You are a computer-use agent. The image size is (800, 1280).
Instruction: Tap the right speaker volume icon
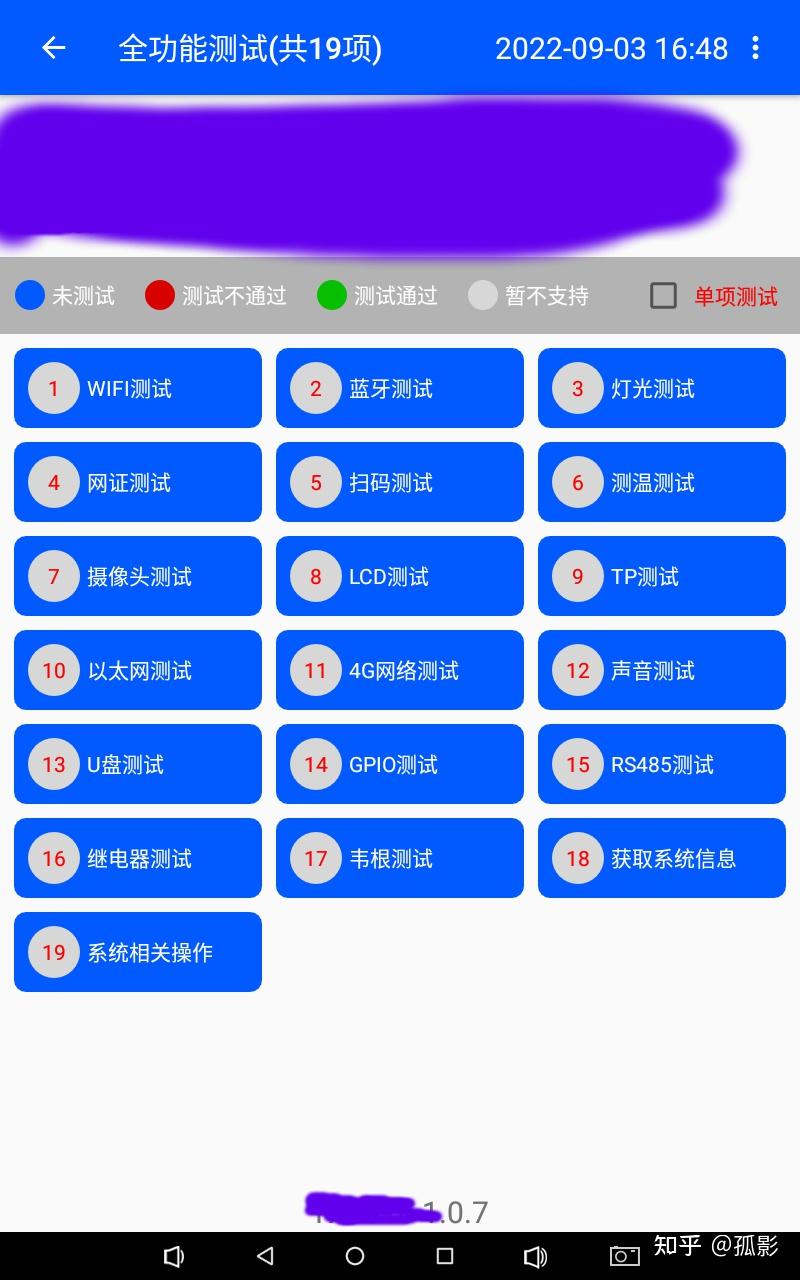536,1257
